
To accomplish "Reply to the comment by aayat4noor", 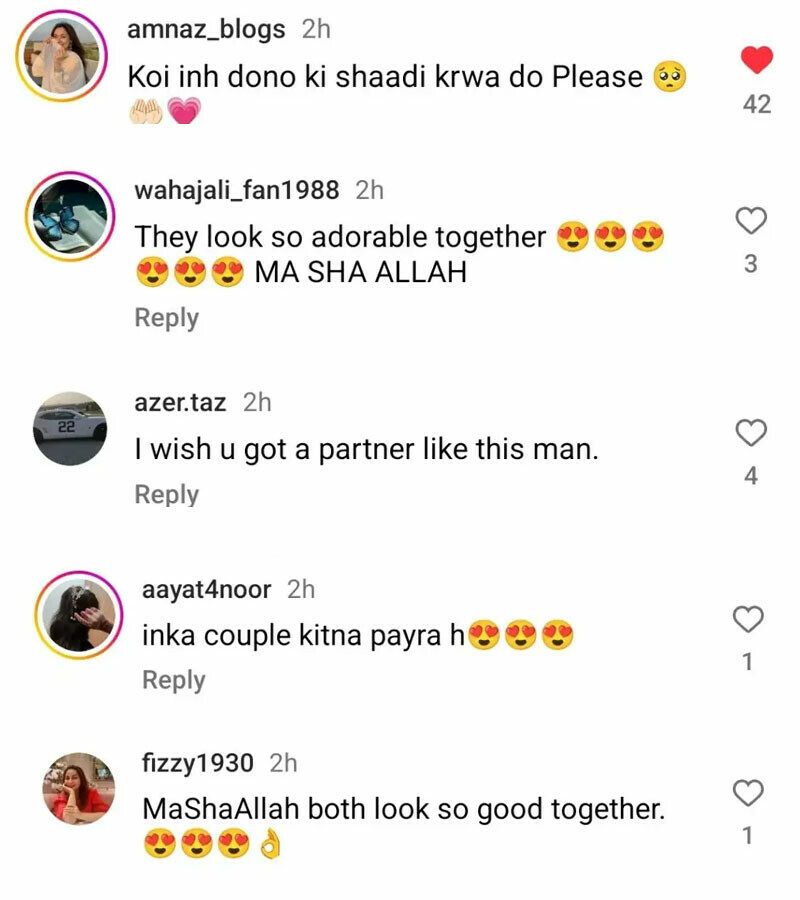I will [x=174, y=680].
